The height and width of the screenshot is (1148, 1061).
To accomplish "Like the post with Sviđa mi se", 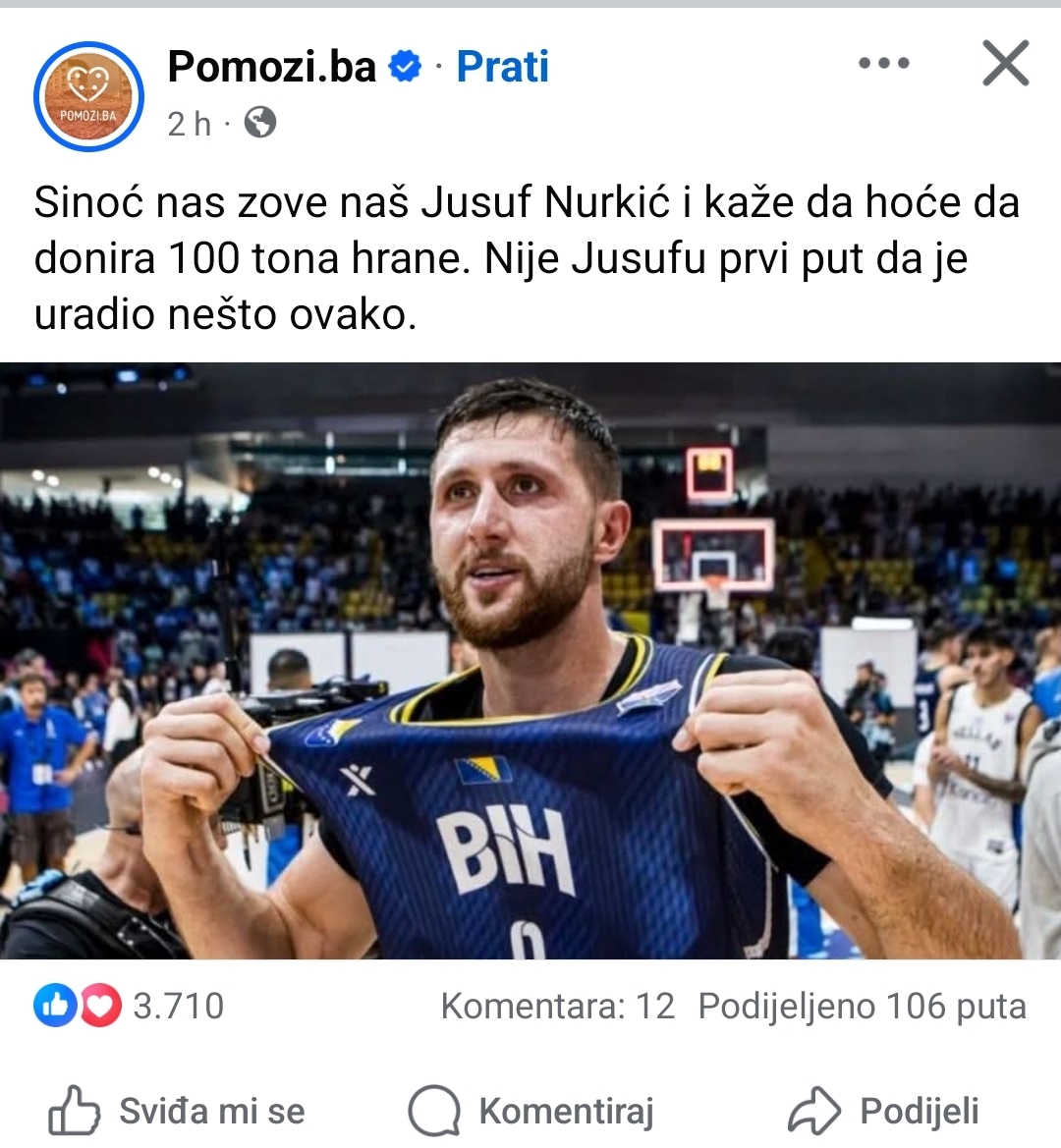I will tap(177, 1111).
